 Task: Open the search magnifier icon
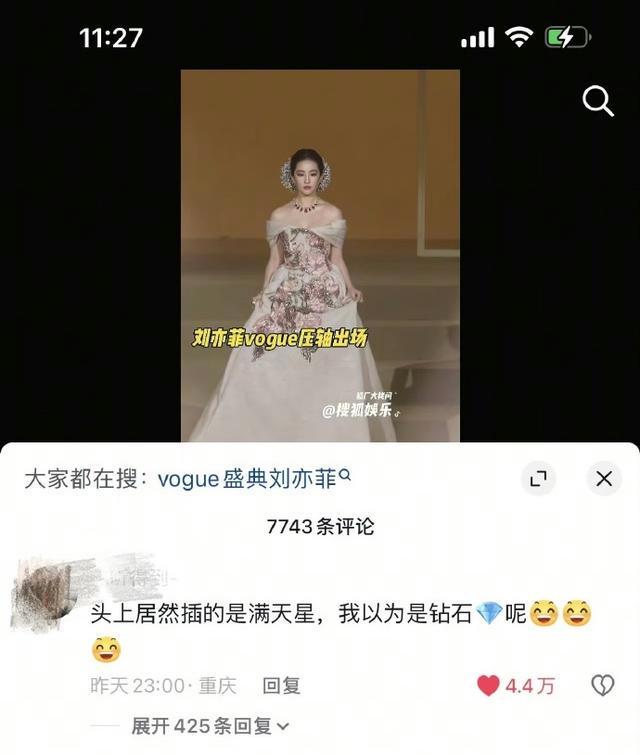click(x=598, y=101)
